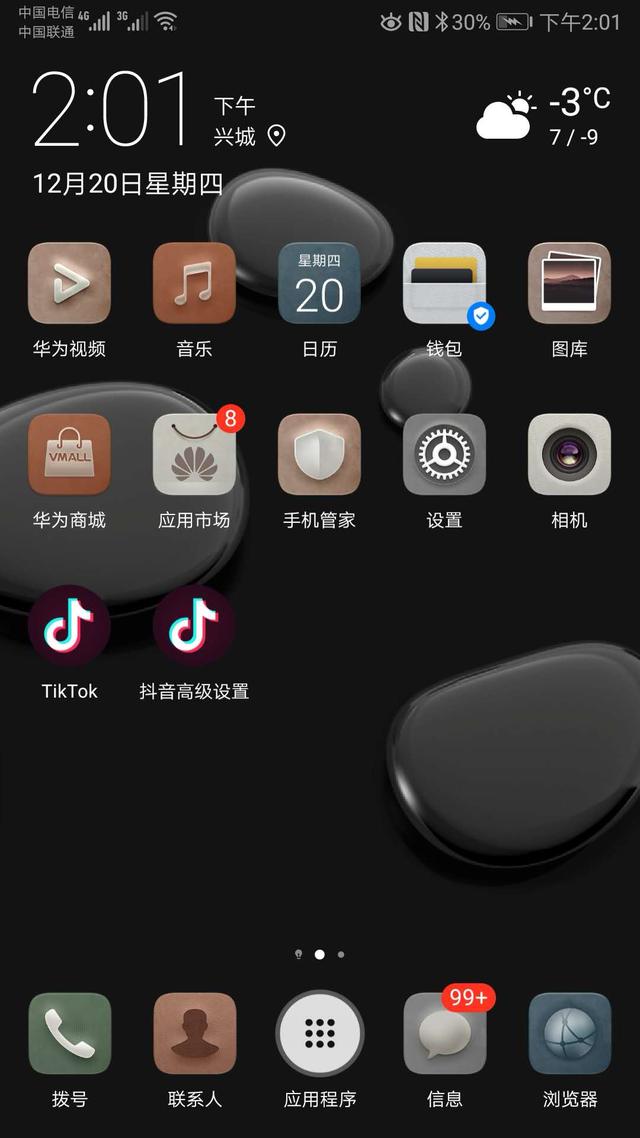Image resolution: width=640 pixels, height=1138 pixels.
Task: Open the 应用程序 app drawer
Action: pos(319,1034)
